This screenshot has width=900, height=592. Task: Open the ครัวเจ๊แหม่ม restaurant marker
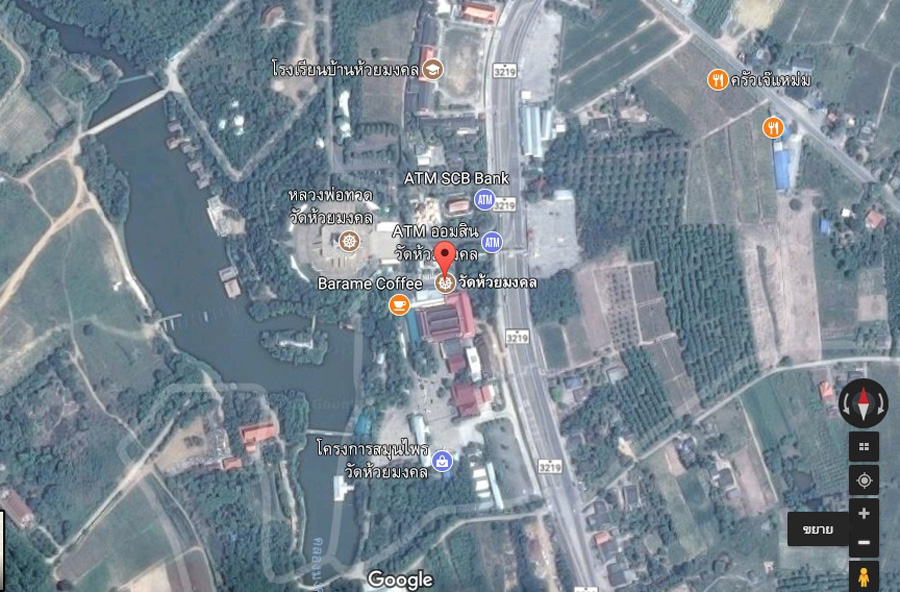tap(717, 79)
